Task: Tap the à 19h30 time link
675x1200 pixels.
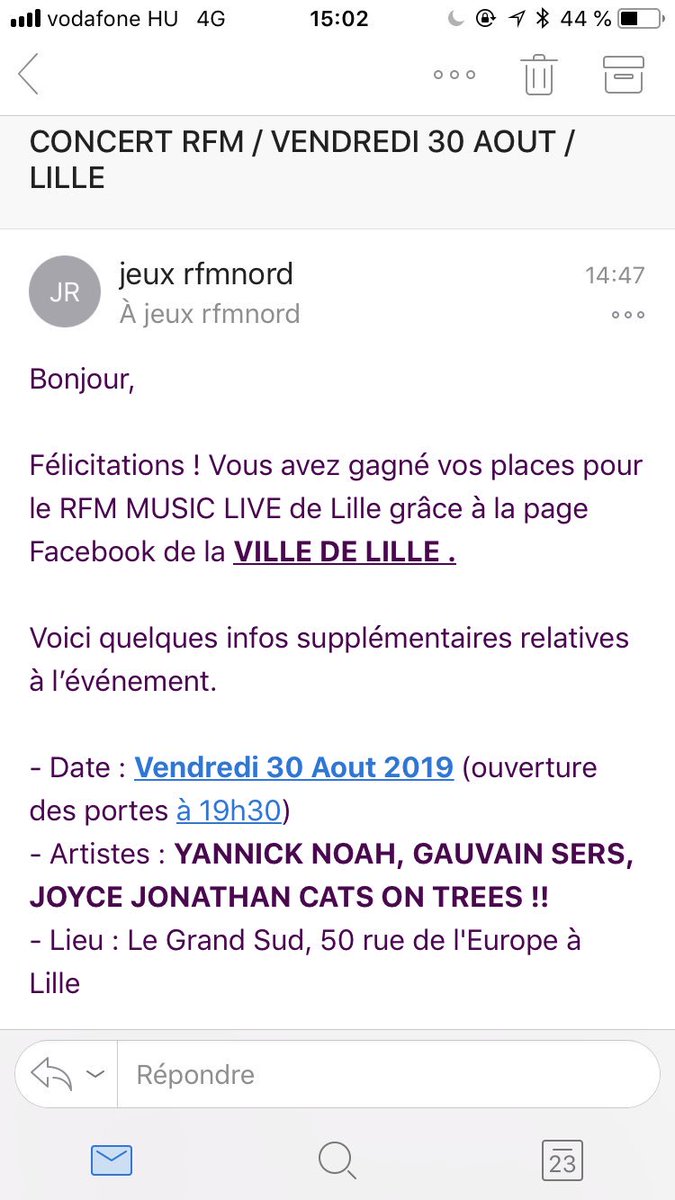Action: (x=228, y=811)
